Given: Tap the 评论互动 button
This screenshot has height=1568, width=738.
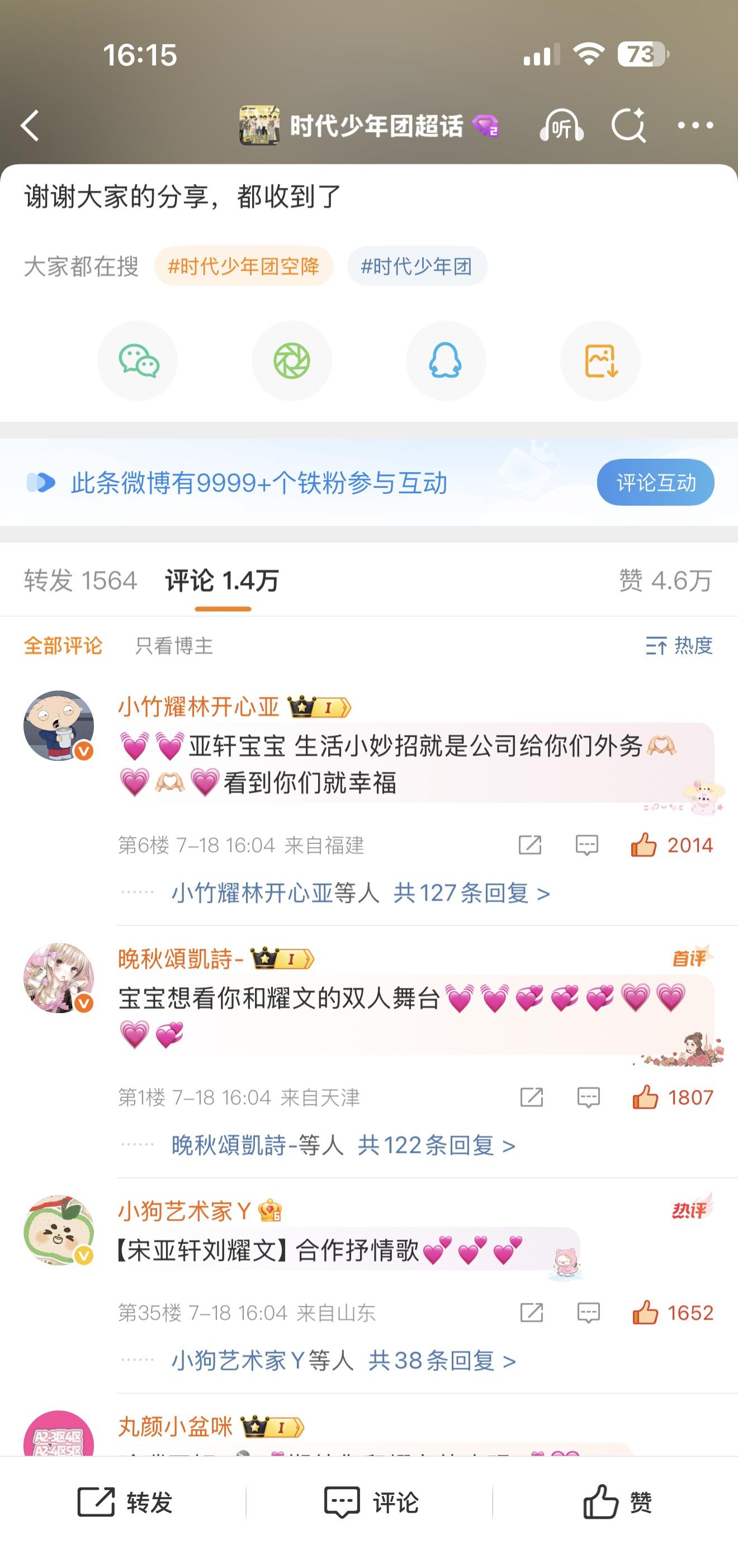Looking at the screenshot, I should click(655, 483).
